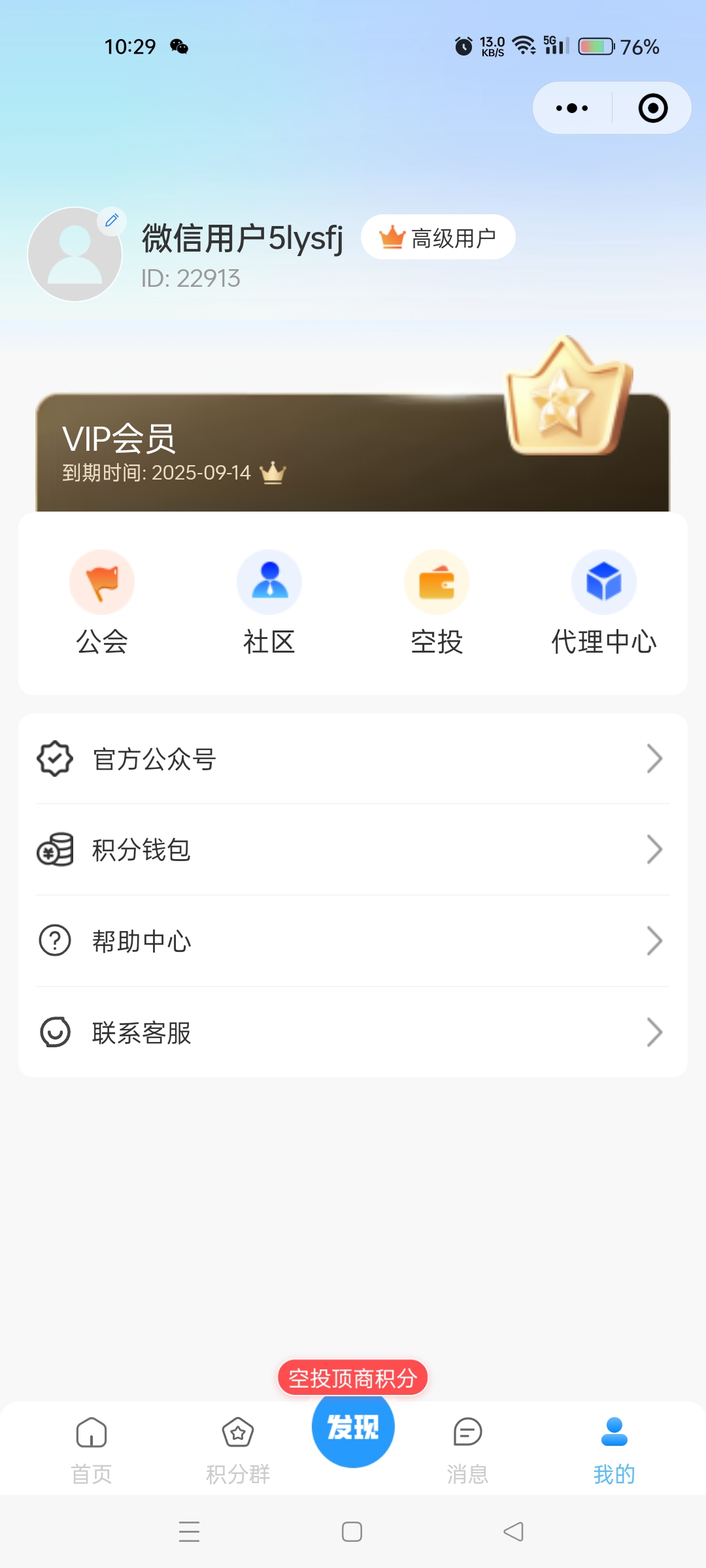Viewport: 706px width, 1568px height.
Task: Edit the profile avatar
Action: point(112,221)
